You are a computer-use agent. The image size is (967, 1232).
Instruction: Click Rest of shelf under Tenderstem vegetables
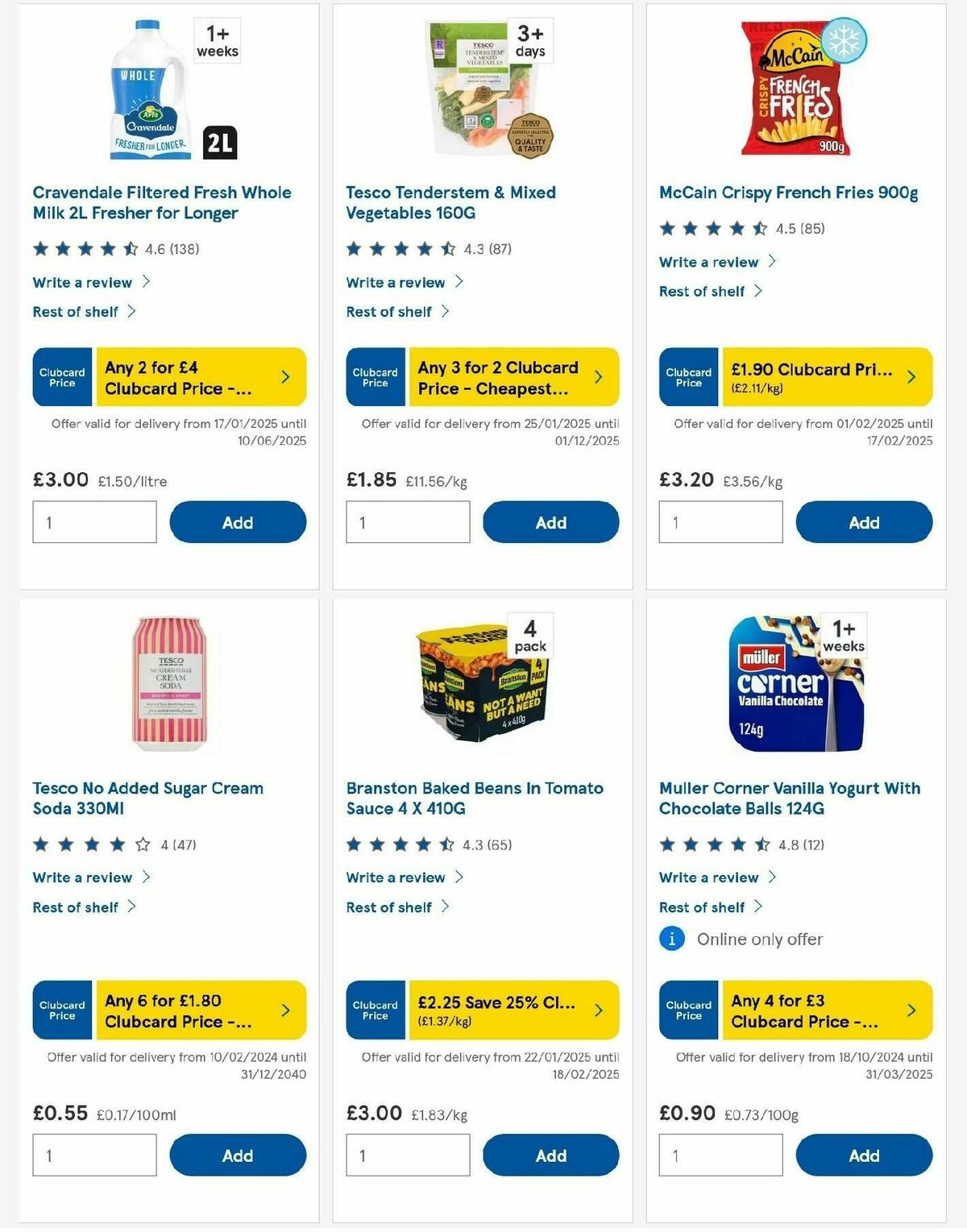[x=388, y=311]
